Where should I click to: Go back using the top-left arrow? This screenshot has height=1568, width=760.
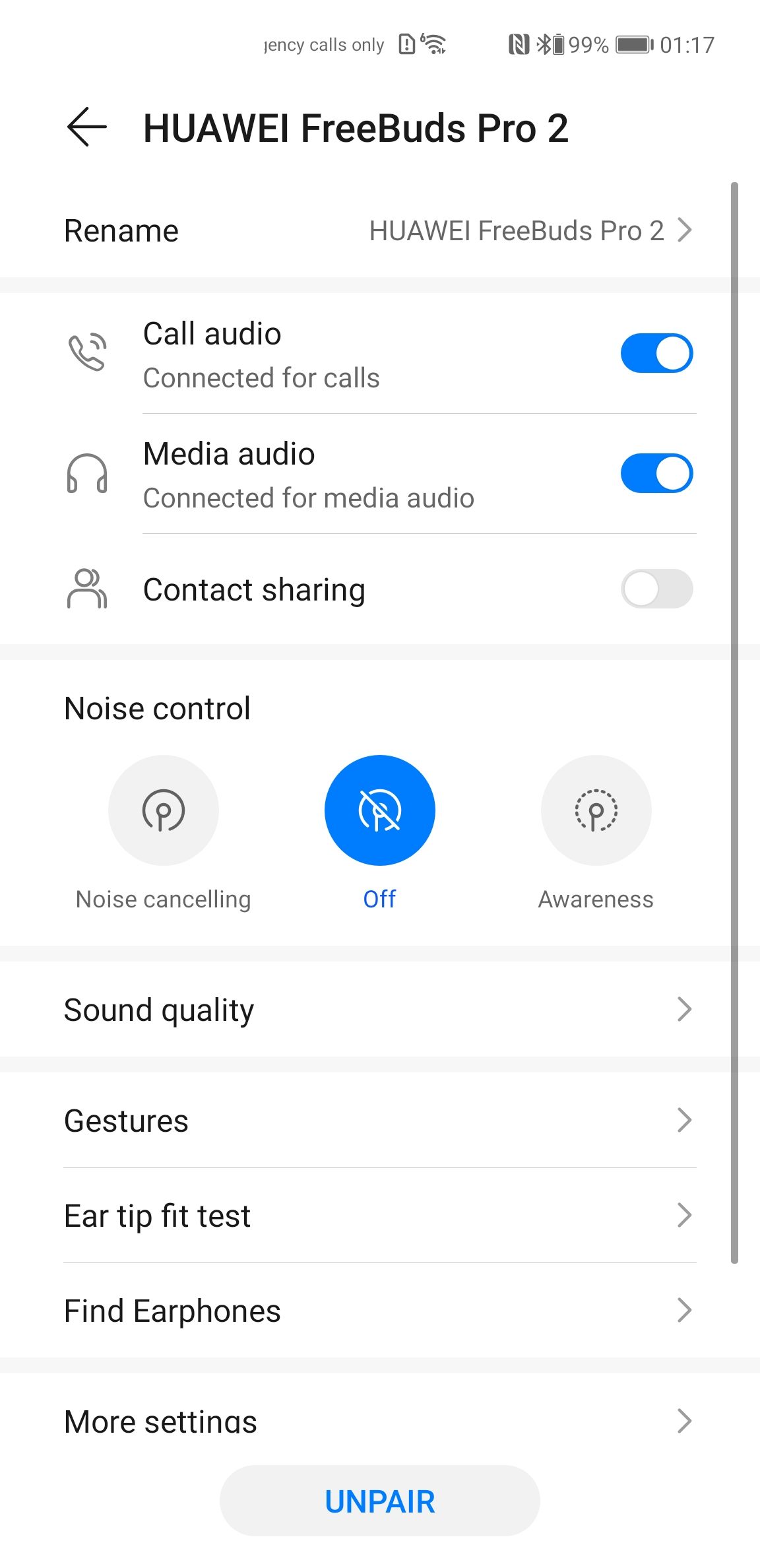pos(87,127)
